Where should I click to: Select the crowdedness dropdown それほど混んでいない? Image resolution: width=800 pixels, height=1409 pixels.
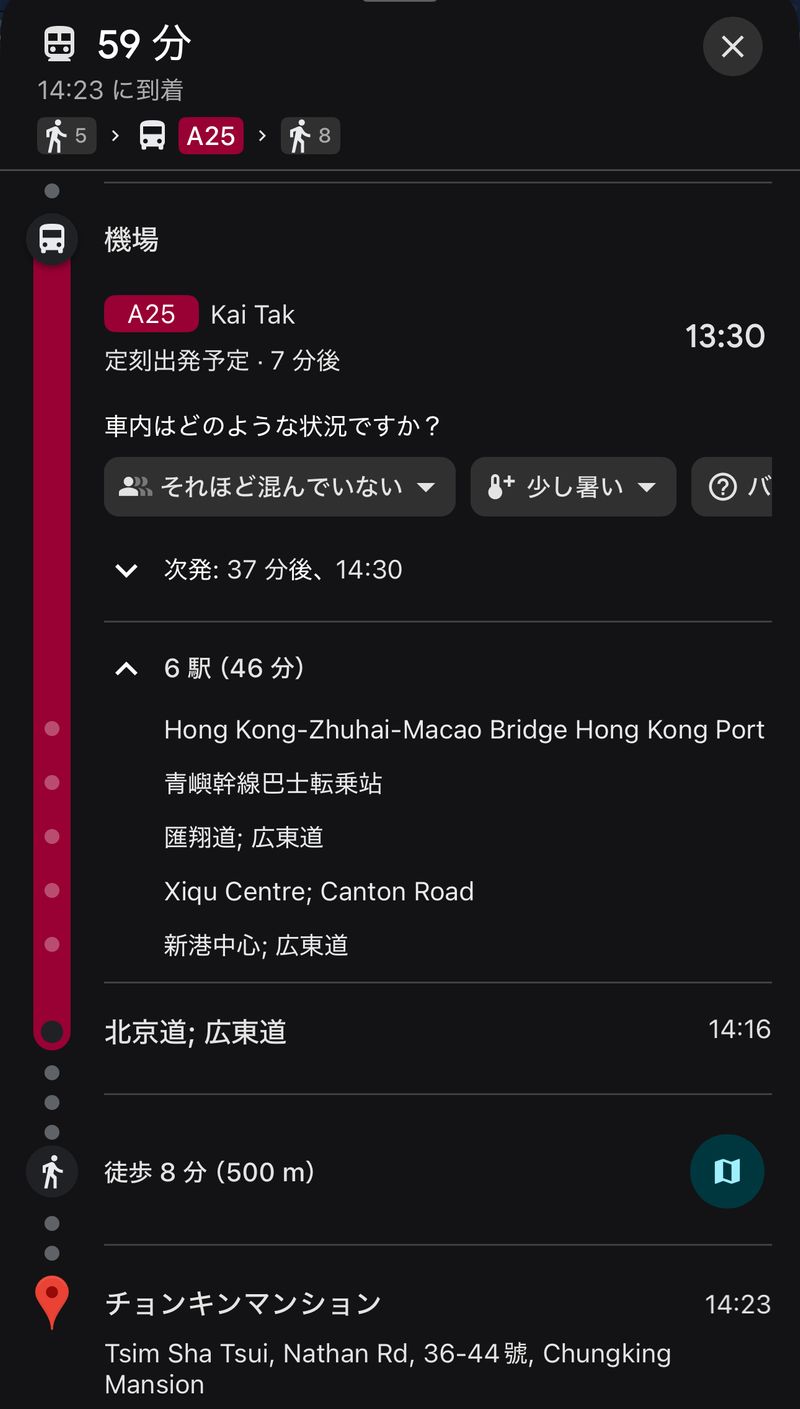[279, 487]
